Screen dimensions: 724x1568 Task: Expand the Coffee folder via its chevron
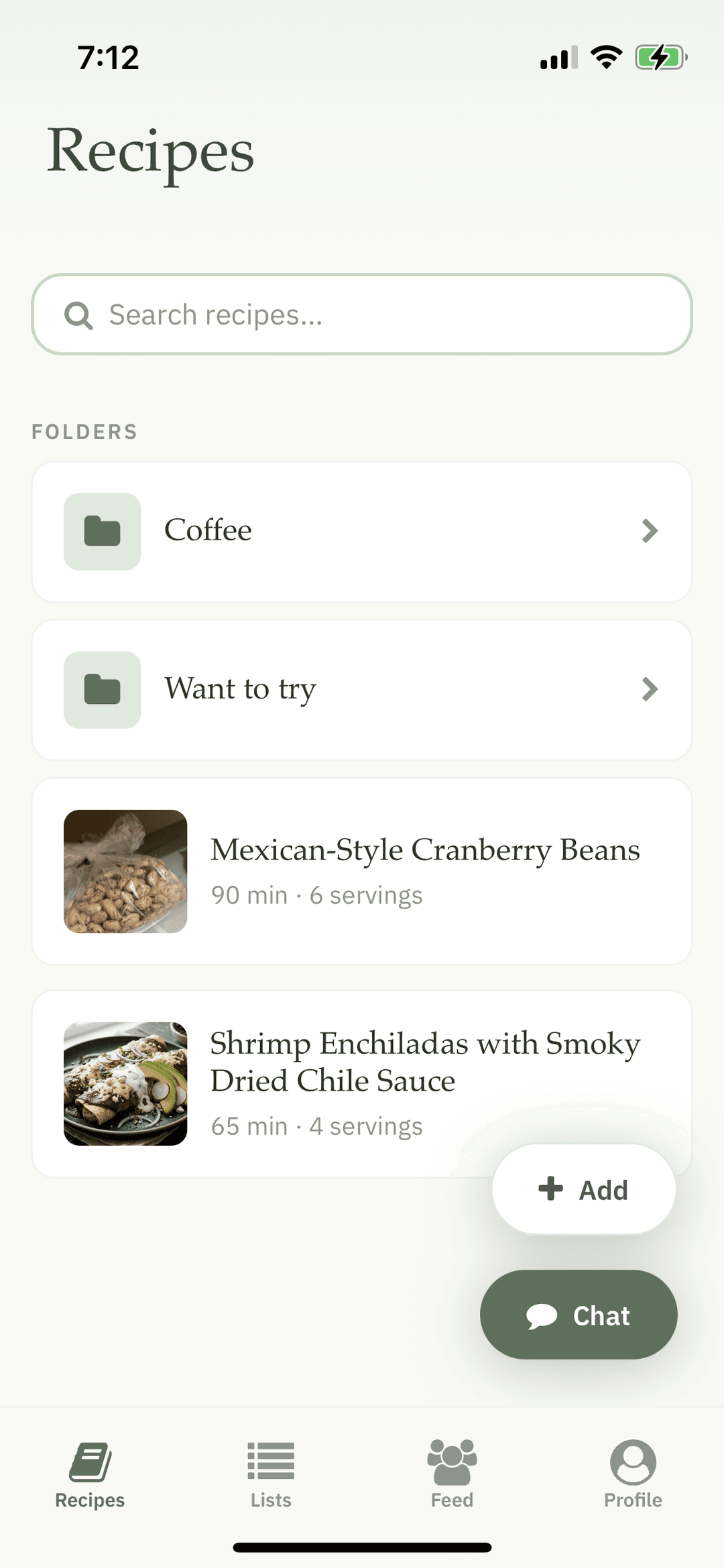pos(649,531)
